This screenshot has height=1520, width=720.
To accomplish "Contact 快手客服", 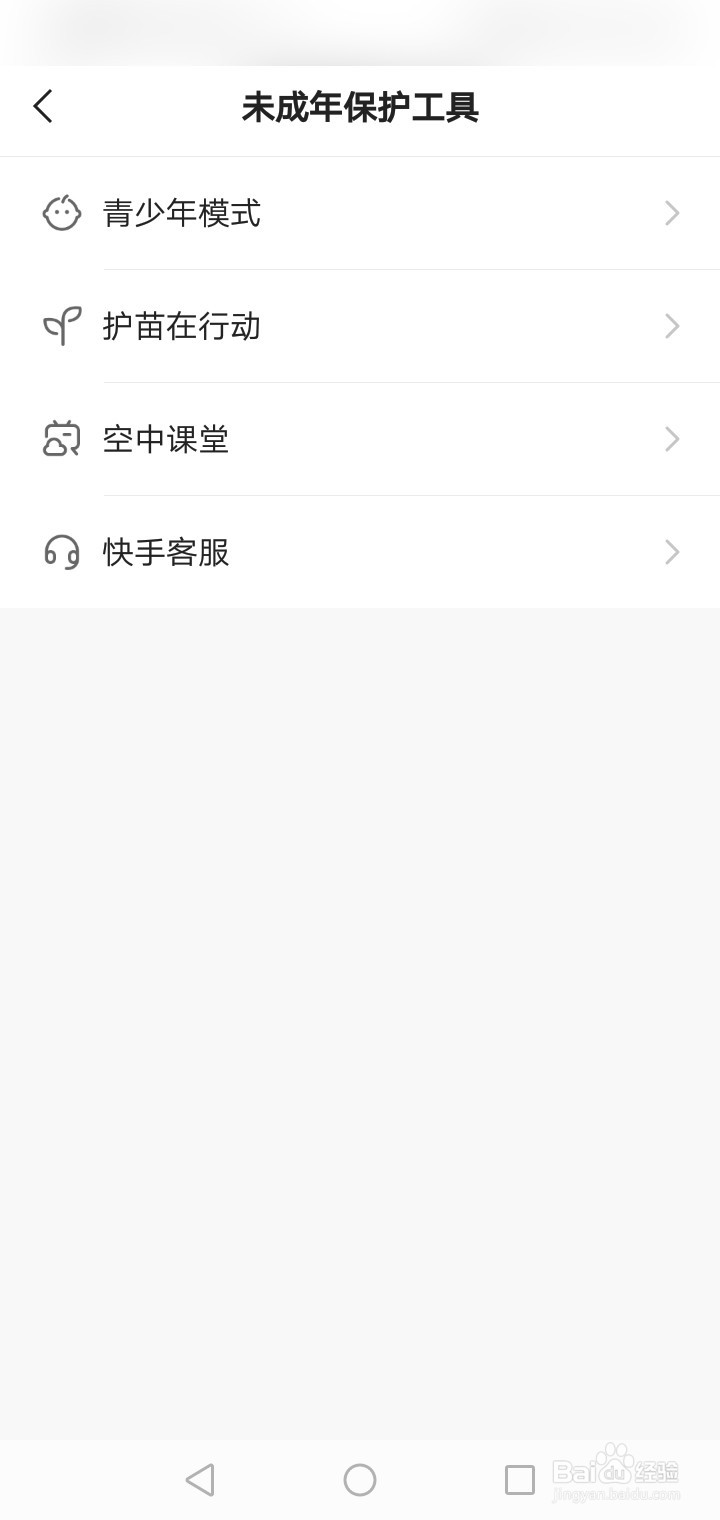I will click(360, 552).
